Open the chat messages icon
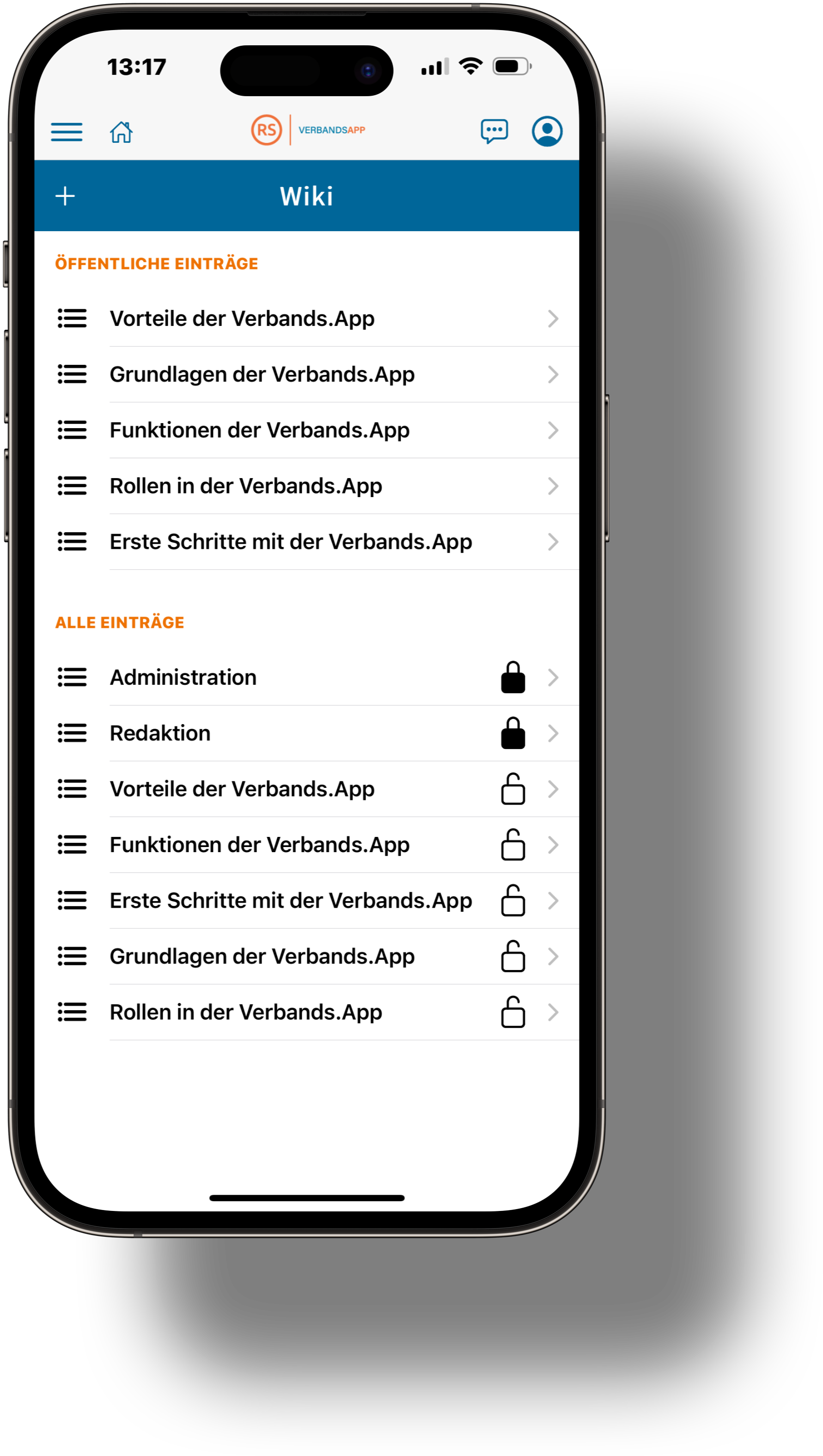This screenshot has height=1456, width=823. [494, 132]
